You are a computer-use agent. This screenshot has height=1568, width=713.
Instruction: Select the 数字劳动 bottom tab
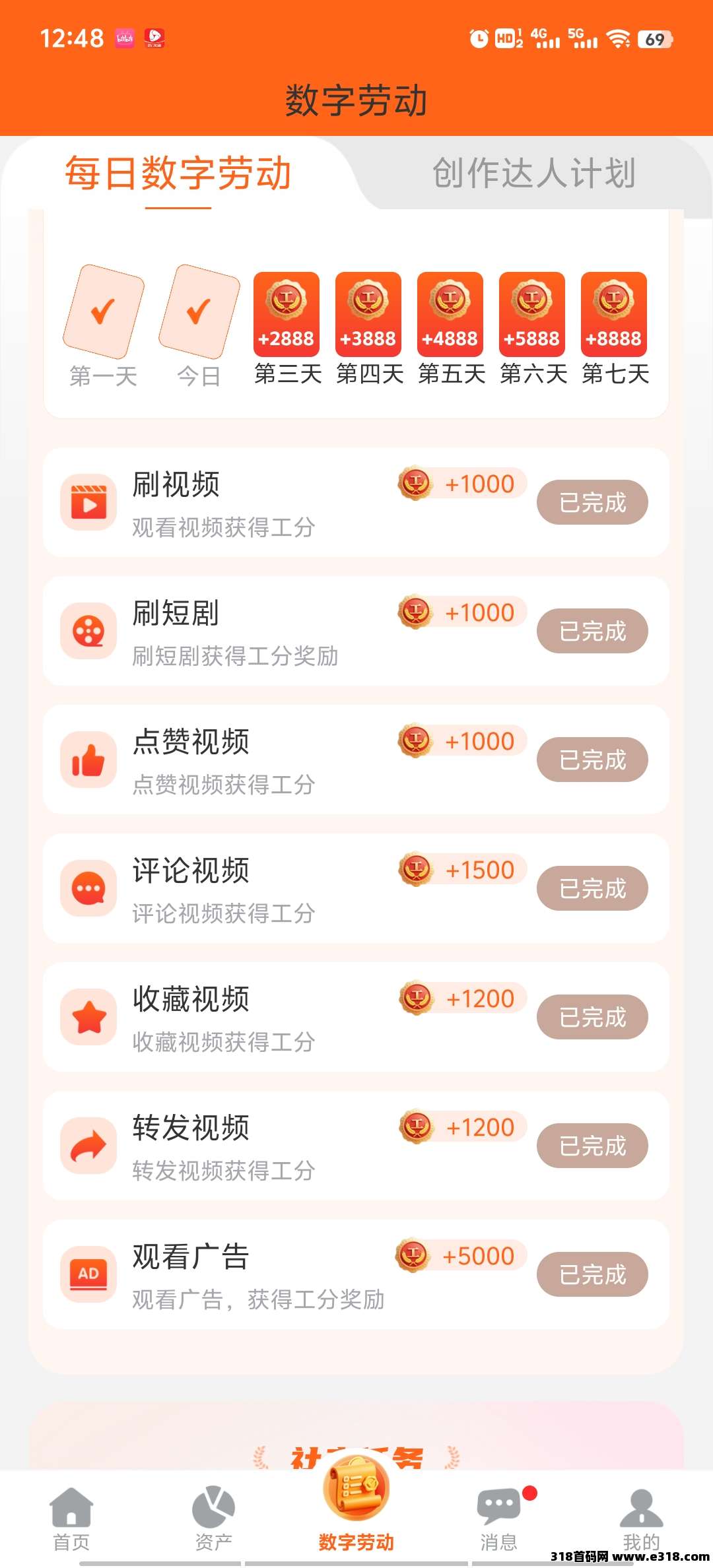[x=356, y=1511]
